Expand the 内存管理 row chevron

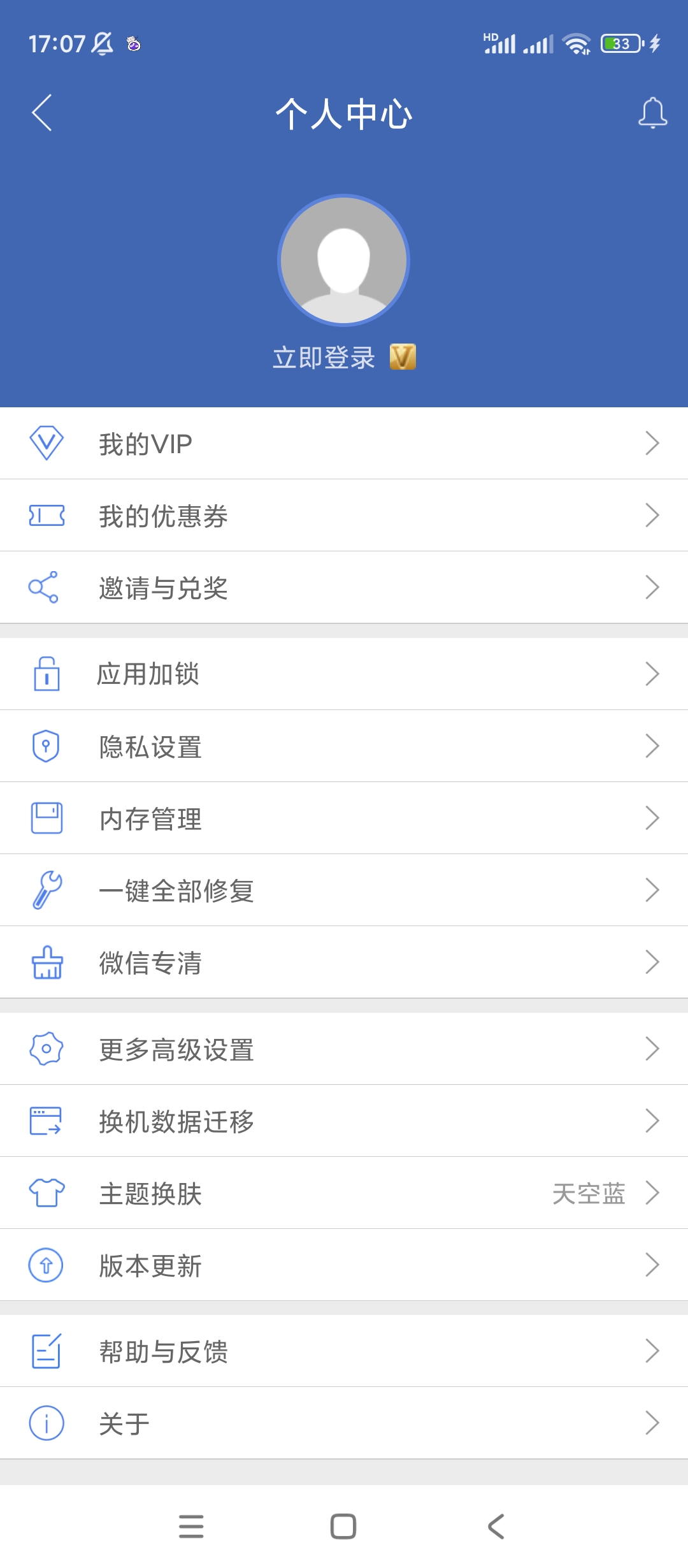click(x=654, y=818)
